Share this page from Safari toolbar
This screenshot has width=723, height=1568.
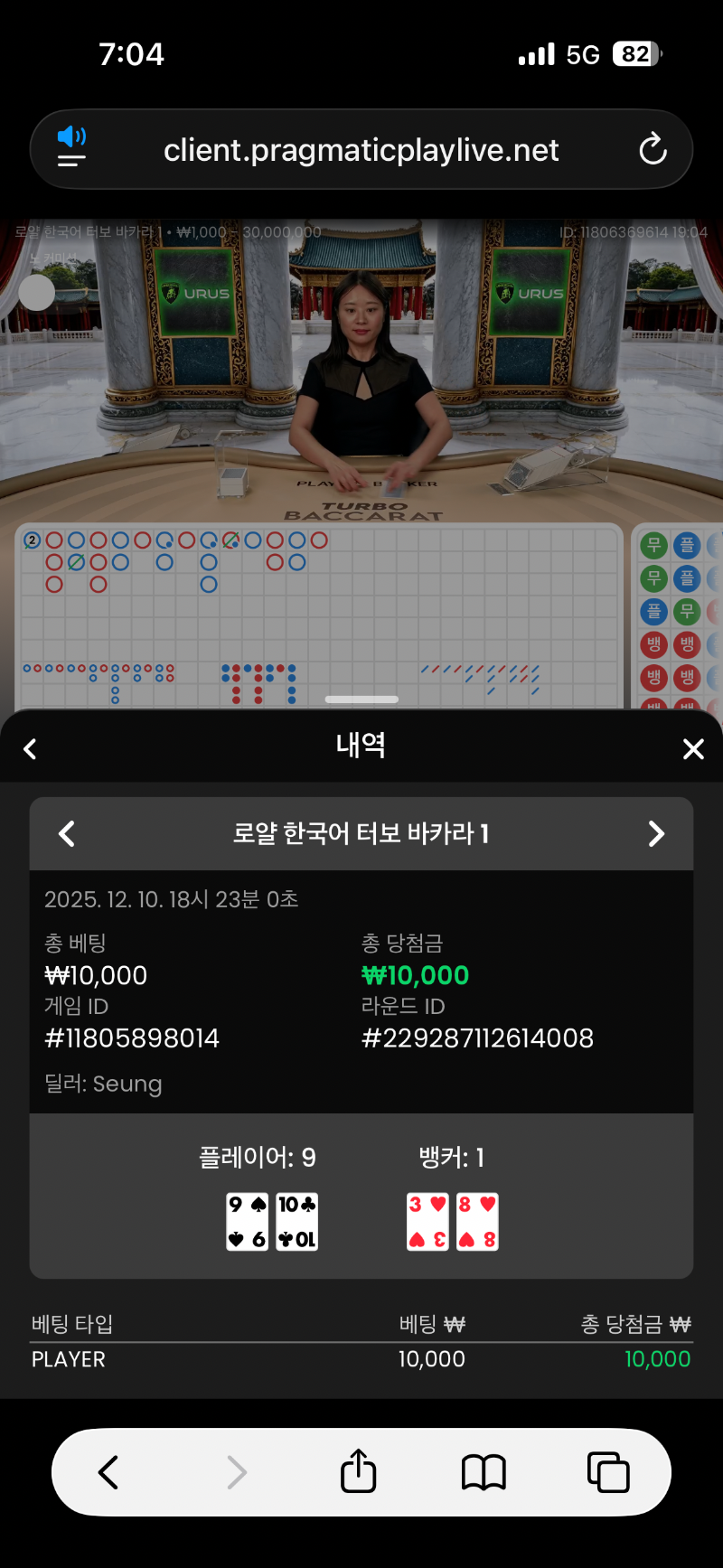pyautogui.click(x=358, y=1472)
